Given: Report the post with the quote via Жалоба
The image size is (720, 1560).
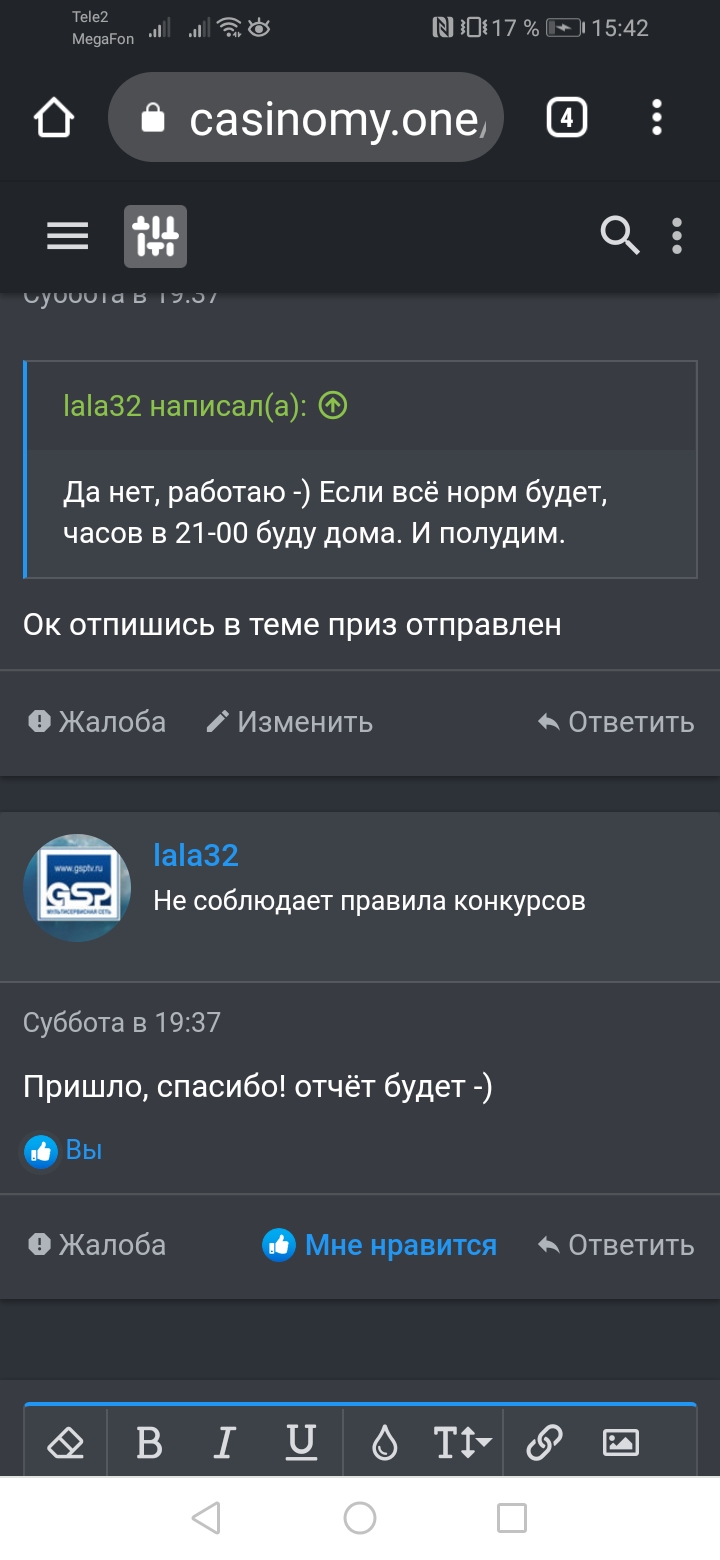Looking at the screenshot, I should click(97, 722).
